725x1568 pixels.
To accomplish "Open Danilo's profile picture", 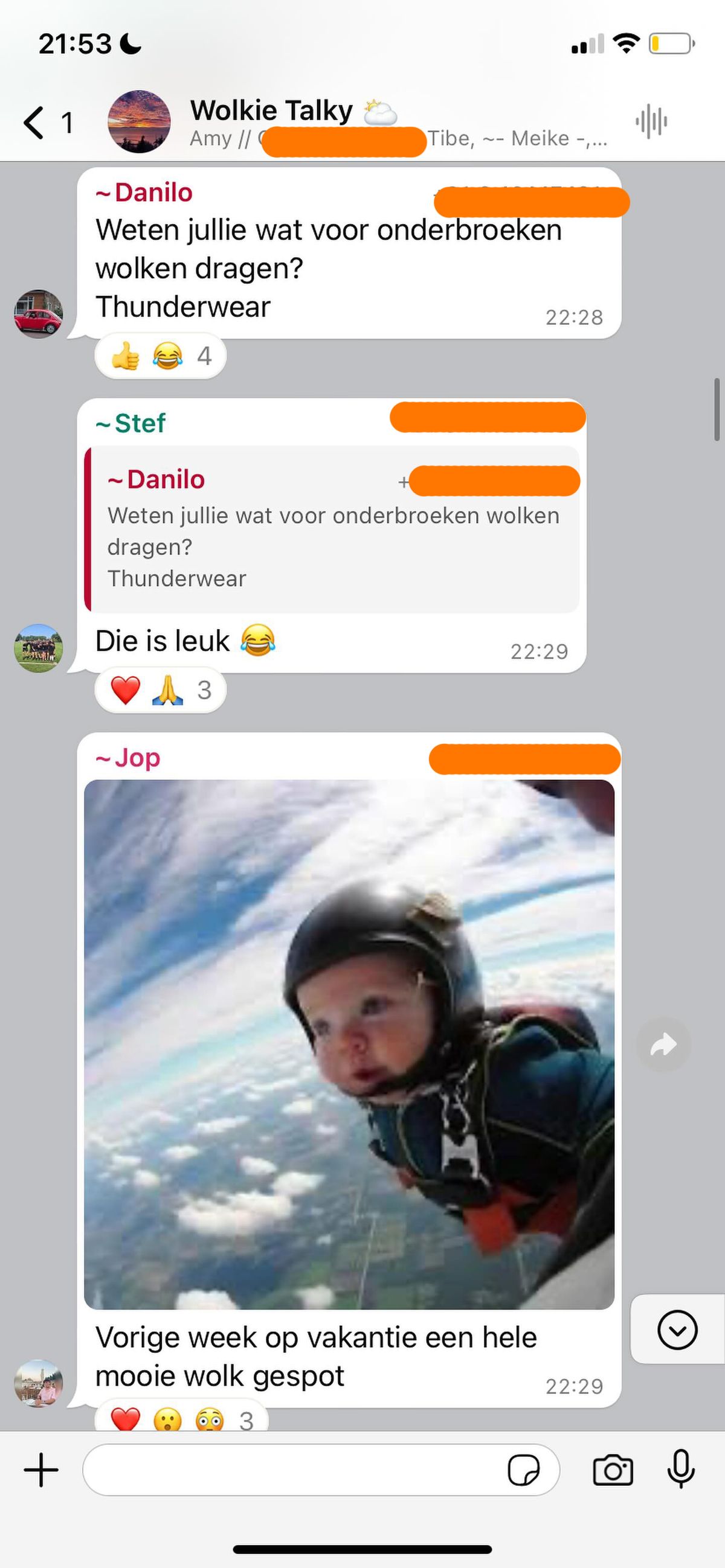I will pos(39,314).
